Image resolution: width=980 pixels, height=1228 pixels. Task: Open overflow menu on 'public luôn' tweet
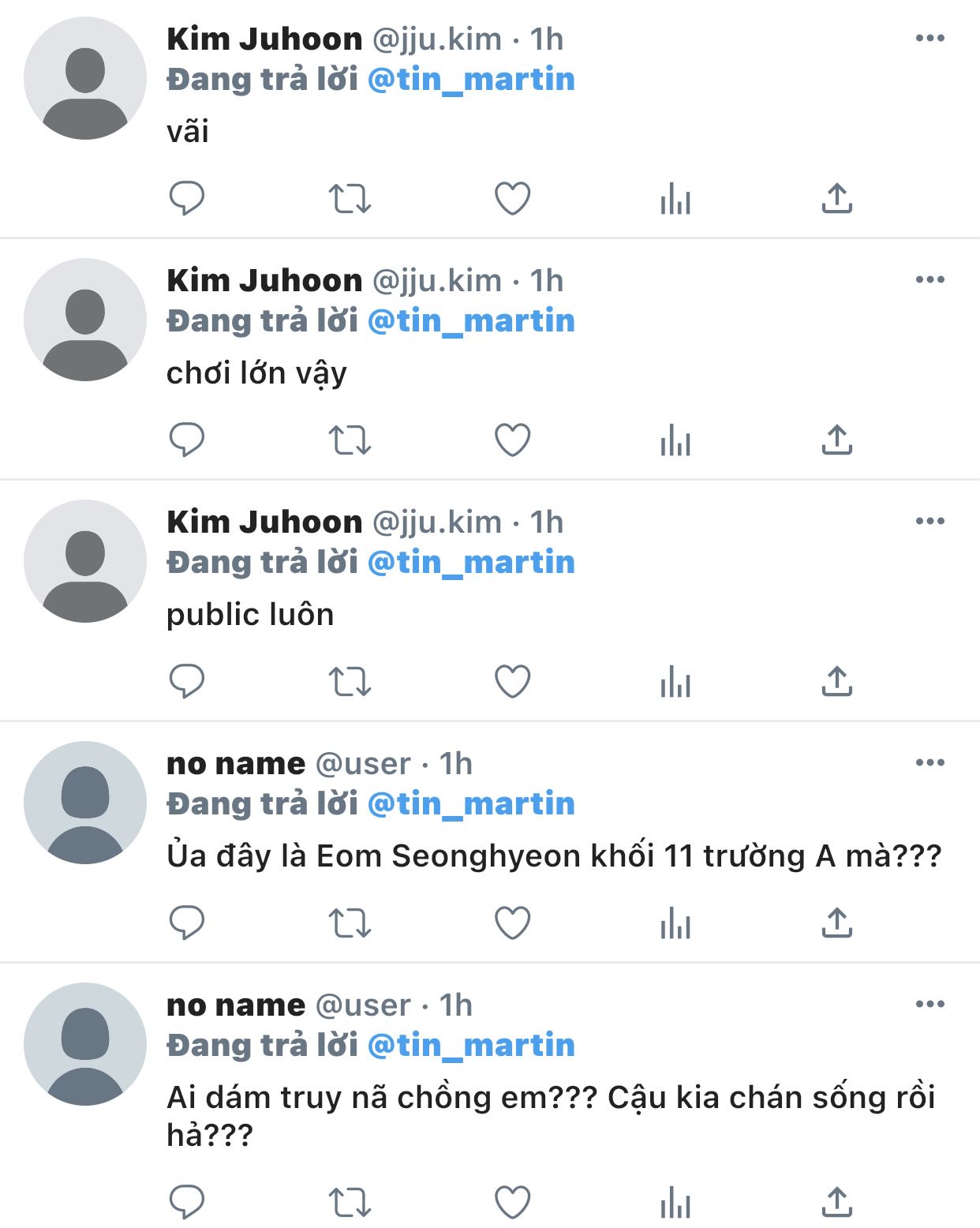[x=930, y=521]
